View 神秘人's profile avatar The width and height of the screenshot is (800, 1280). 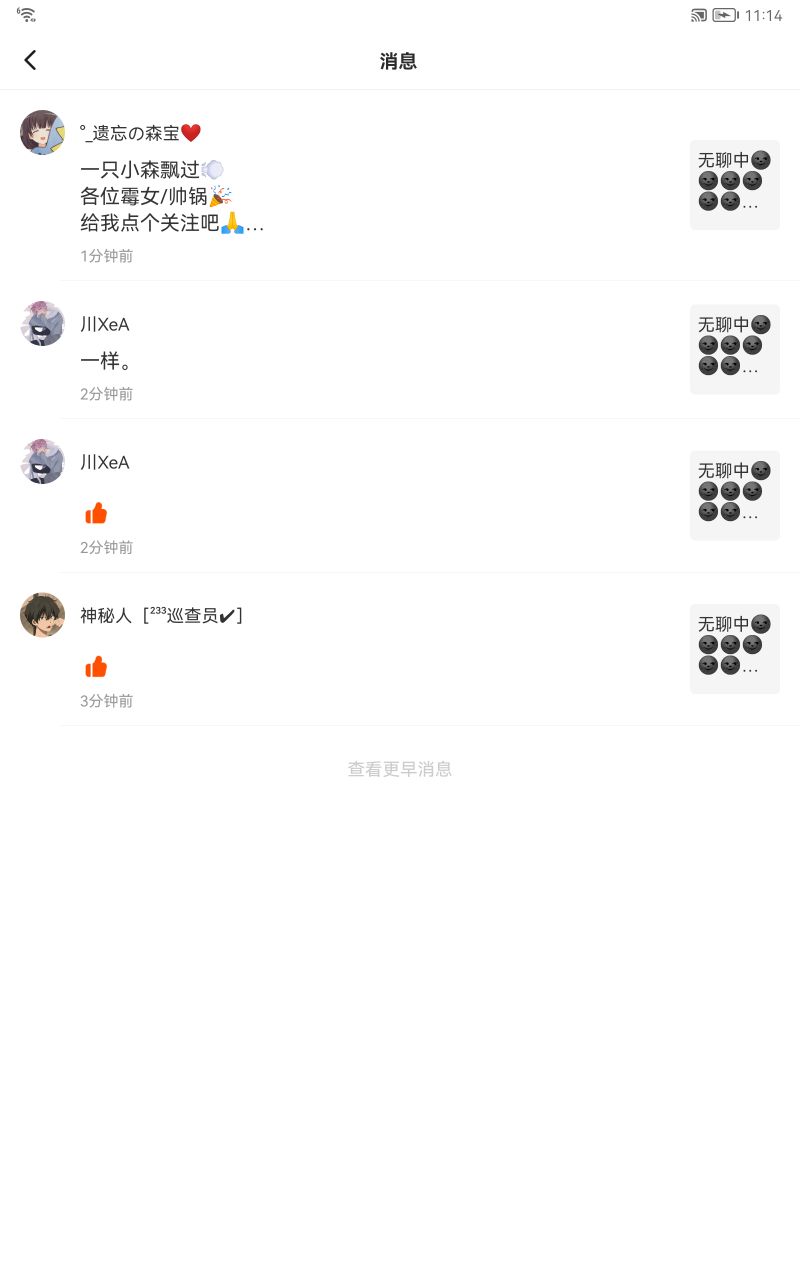click(42, 614)
